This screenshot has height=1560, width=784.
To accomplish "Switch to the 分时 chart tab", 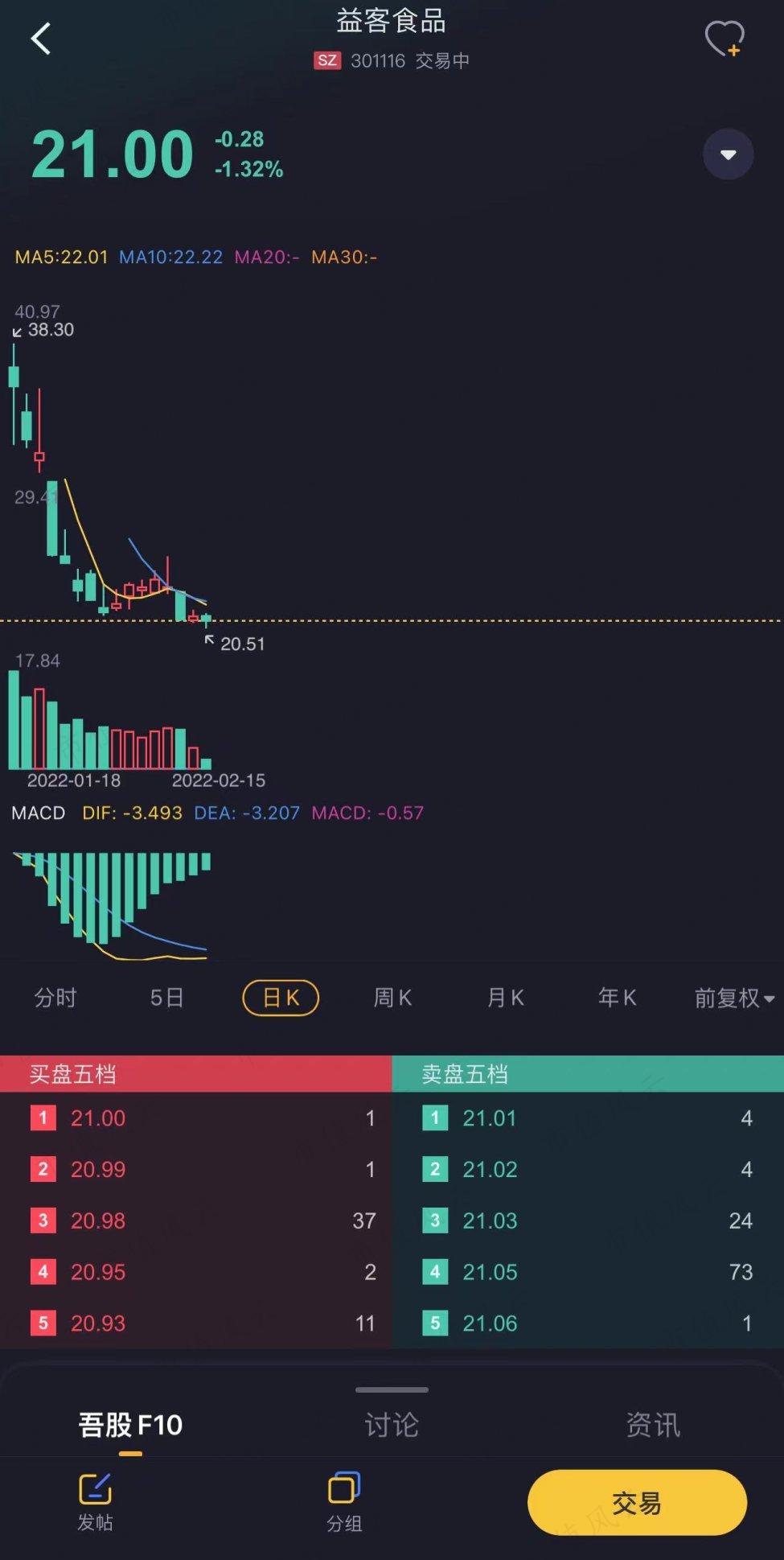I will coord(55,998).
